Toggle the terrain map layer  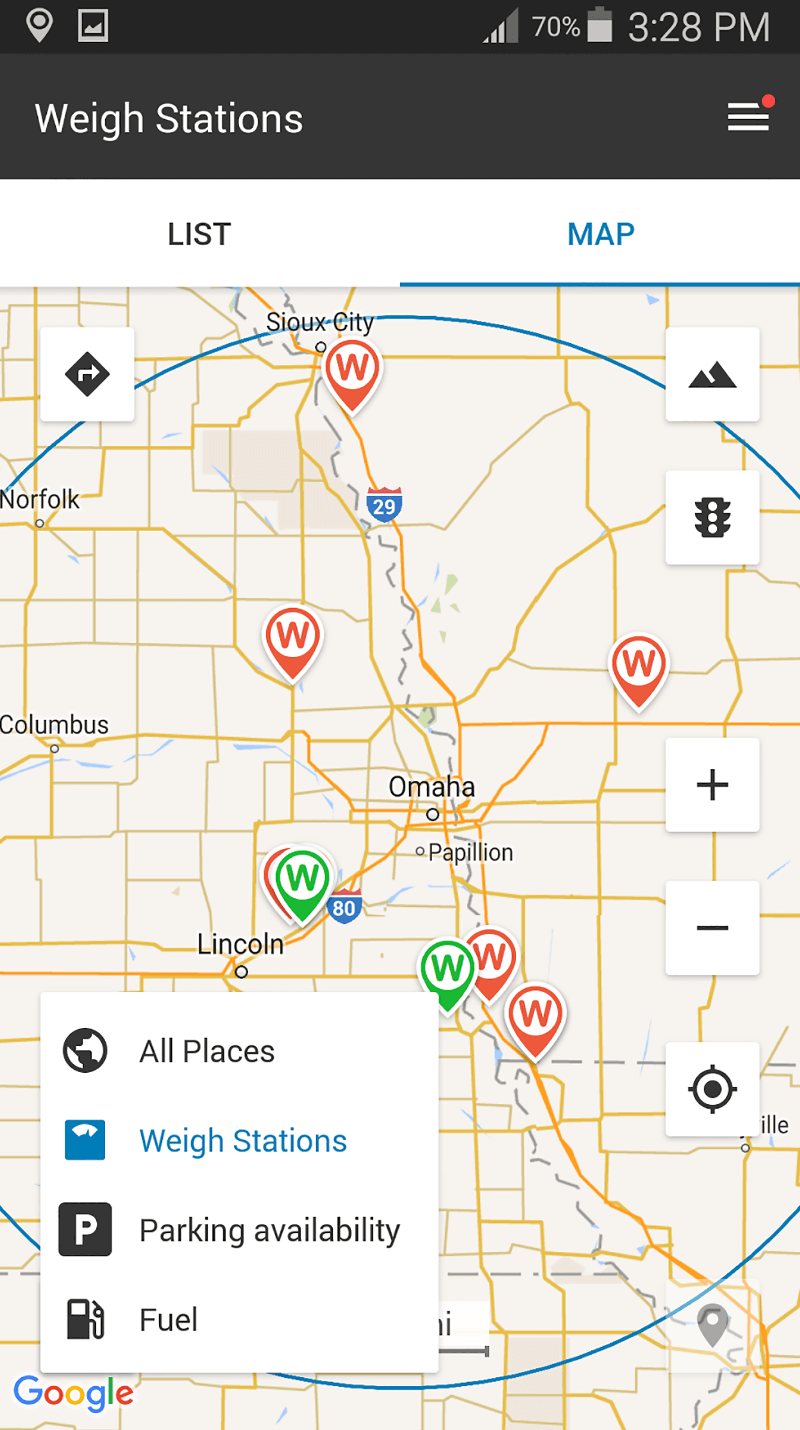pyautogui.click(x=712, y=374)
